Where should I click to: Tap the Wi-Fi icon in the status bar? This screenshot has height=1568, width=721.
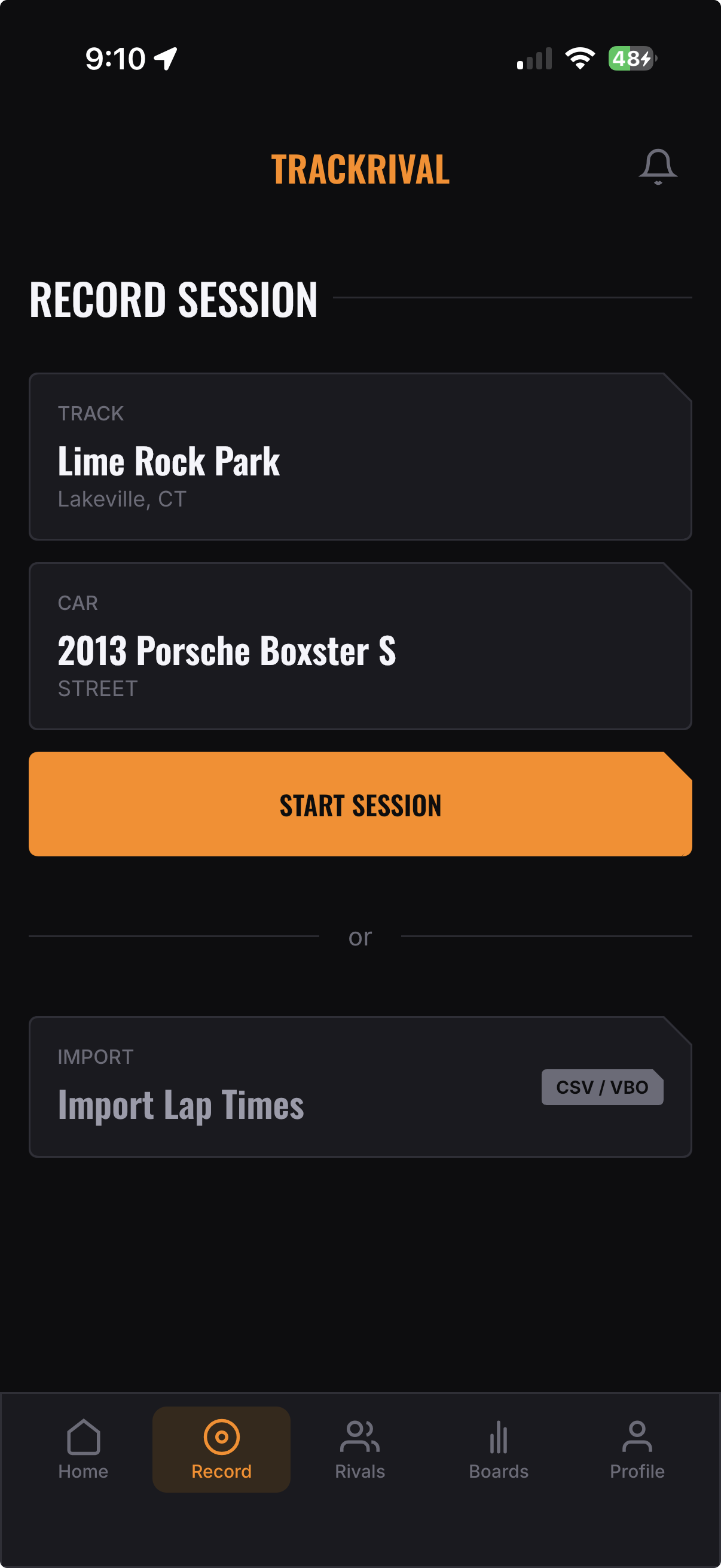click(579, 58)
